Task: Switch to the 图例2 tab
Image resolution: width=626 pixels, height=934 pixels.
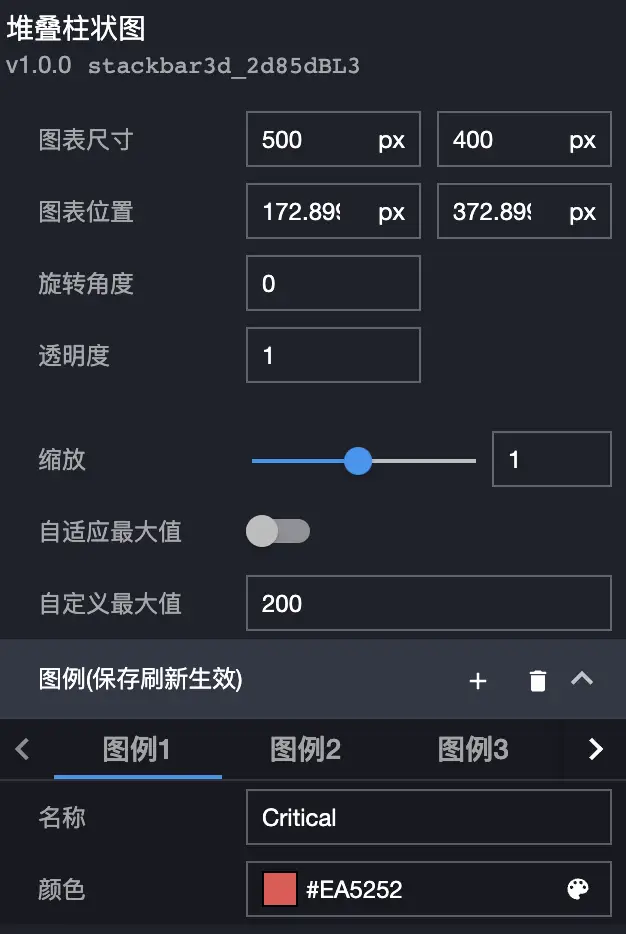Action: point(306,749)
